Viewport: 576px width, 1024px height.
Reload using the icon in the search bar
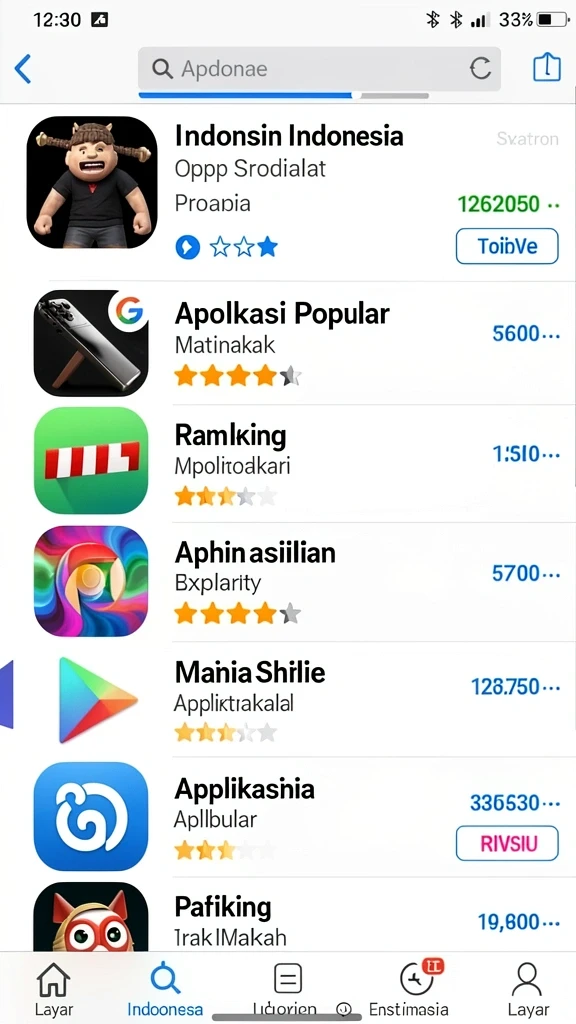tap(481, 68)
